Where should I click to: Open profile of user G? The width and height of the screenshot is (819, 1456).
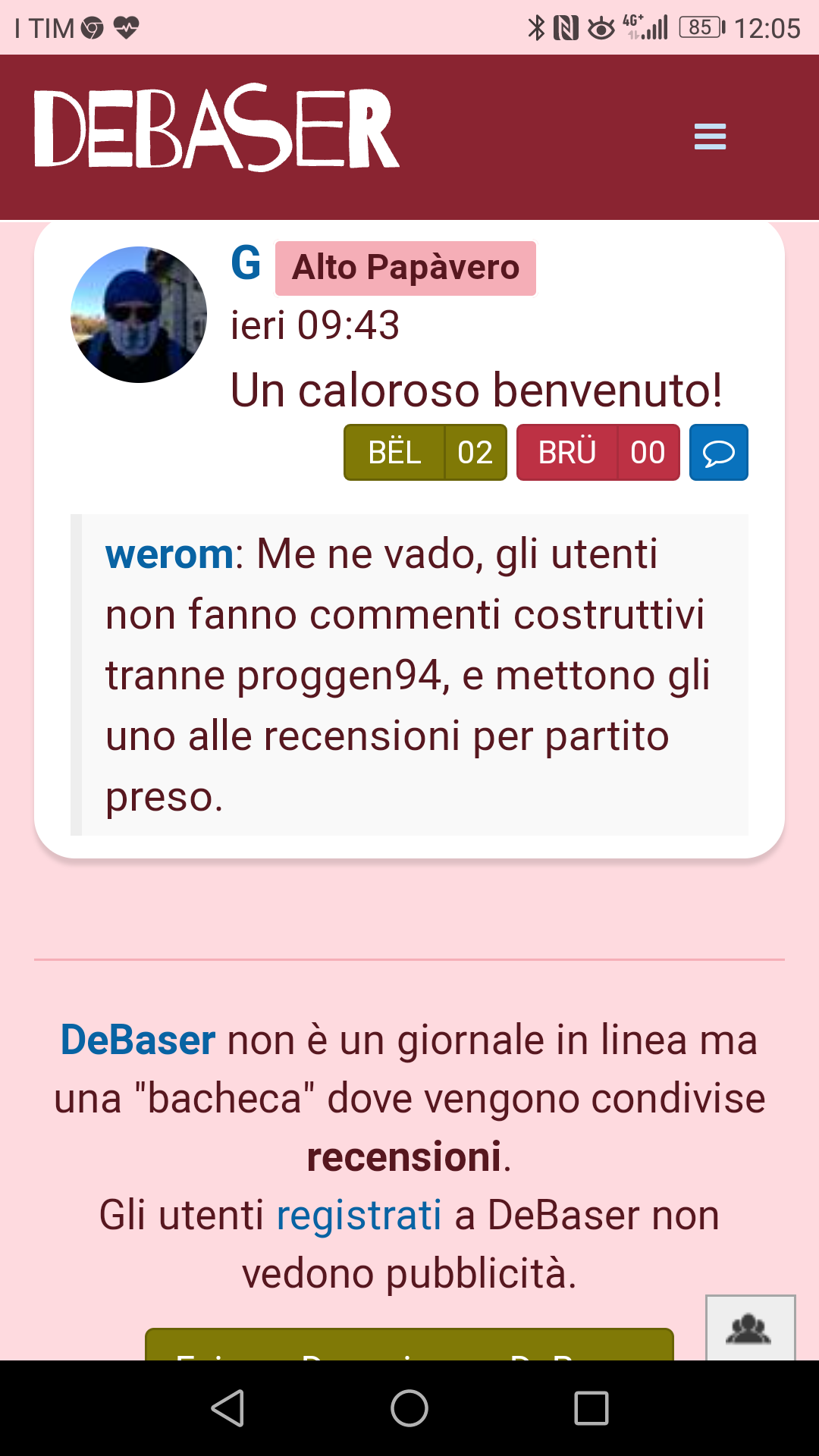tap(246, 263)
